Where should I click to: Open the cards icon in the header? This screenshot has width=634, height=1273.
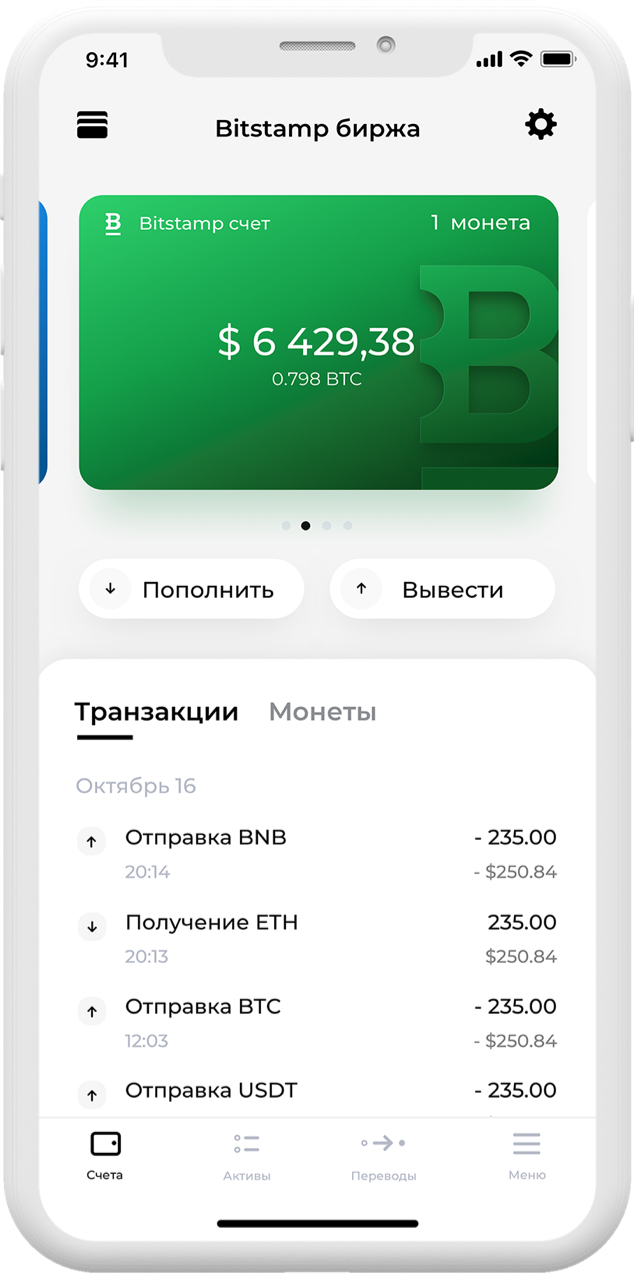coord(92,125)
